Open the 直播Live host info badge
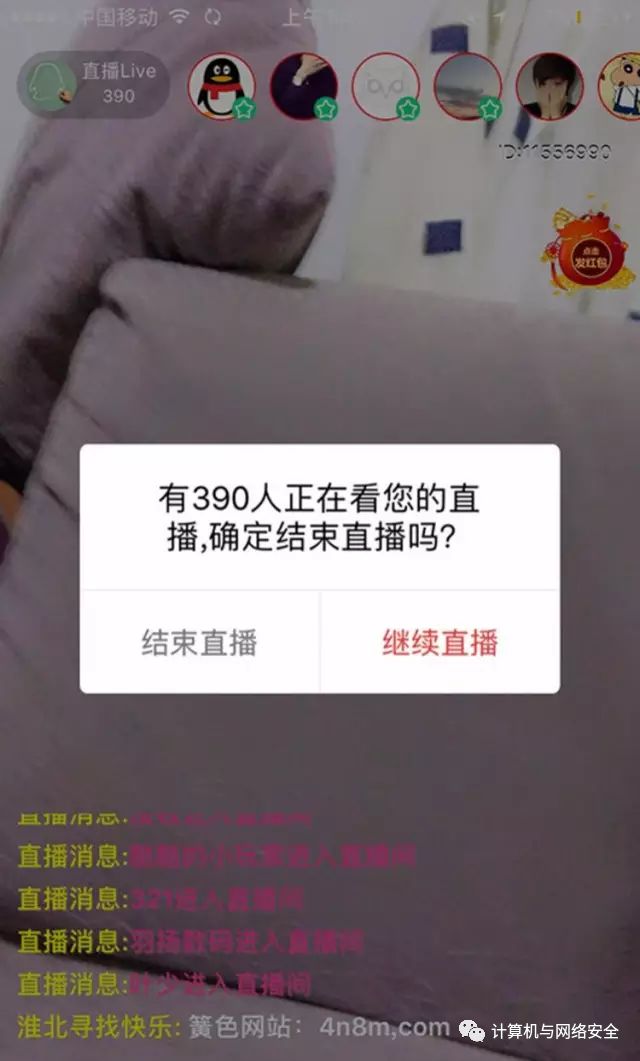 coord(92,84)
